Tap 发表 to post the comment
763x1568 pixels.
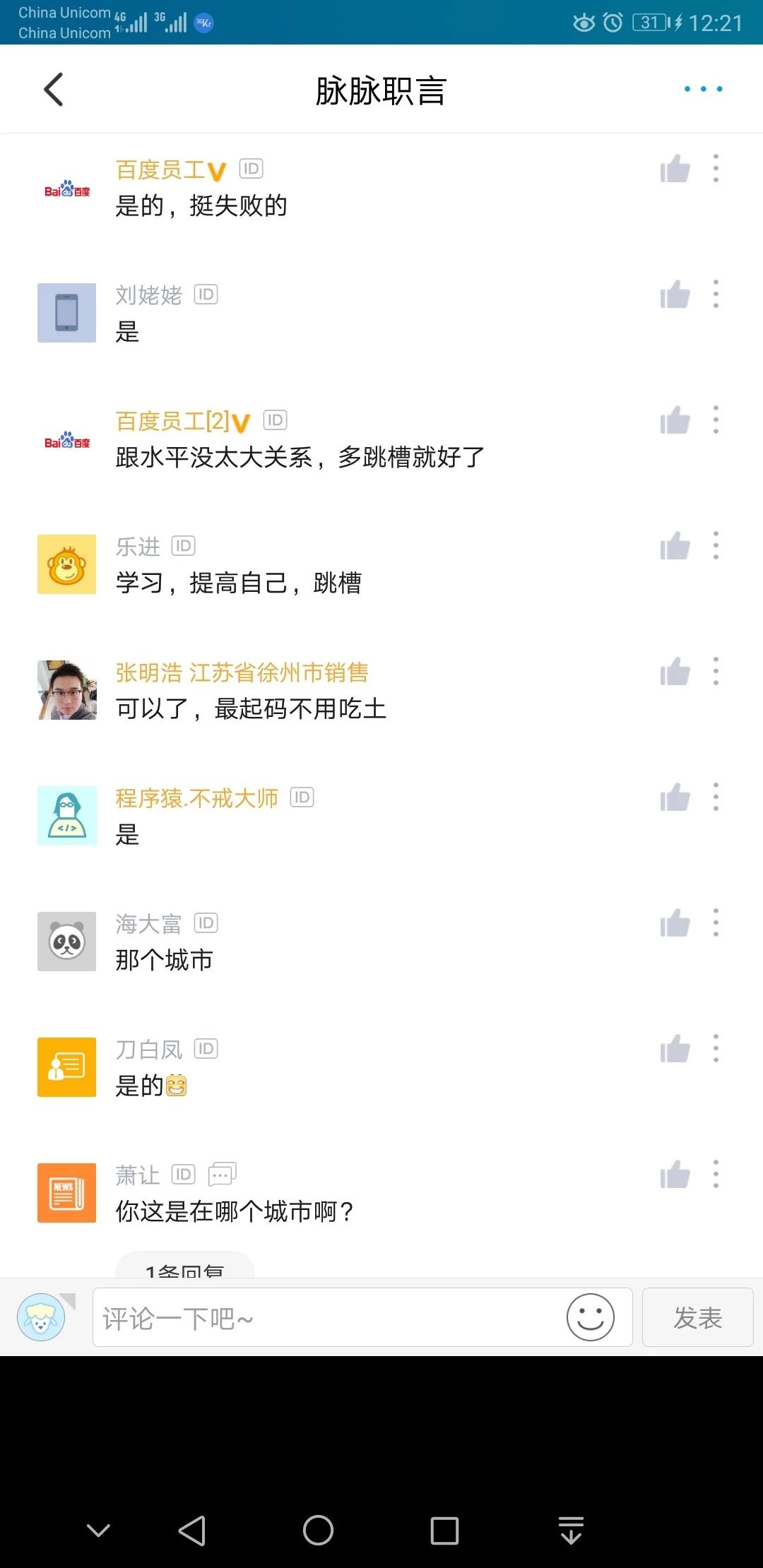pos(697,1318)
